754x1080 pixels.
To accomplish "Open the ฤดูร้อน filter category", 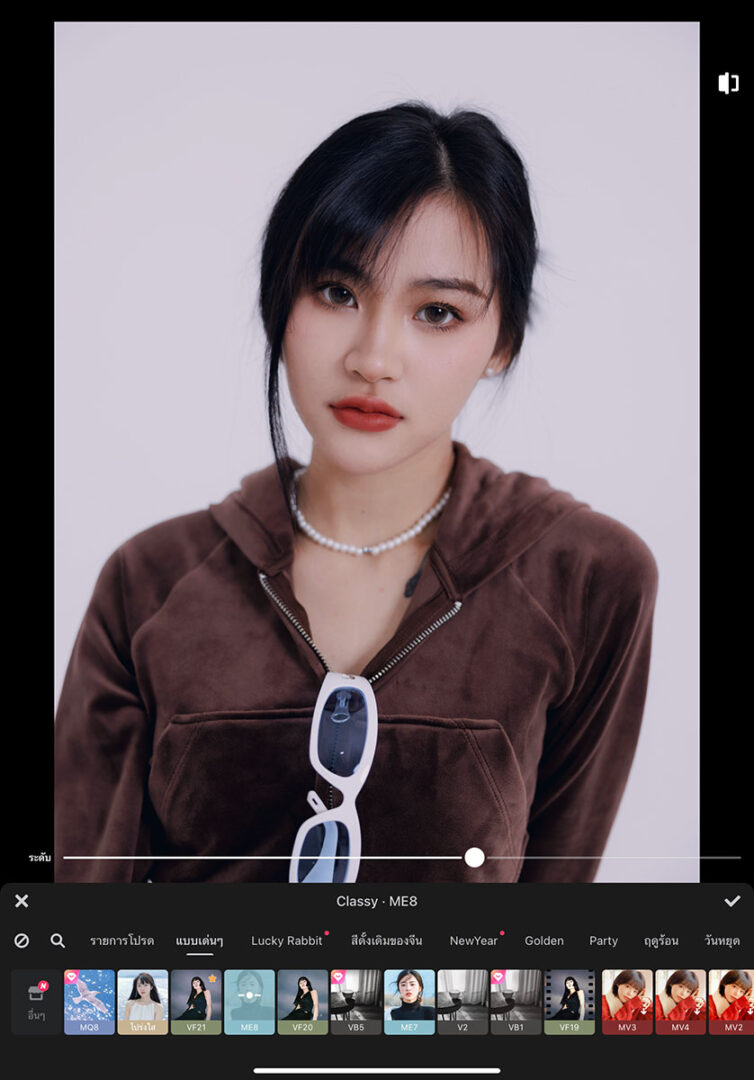I will (x=661, y=941).
